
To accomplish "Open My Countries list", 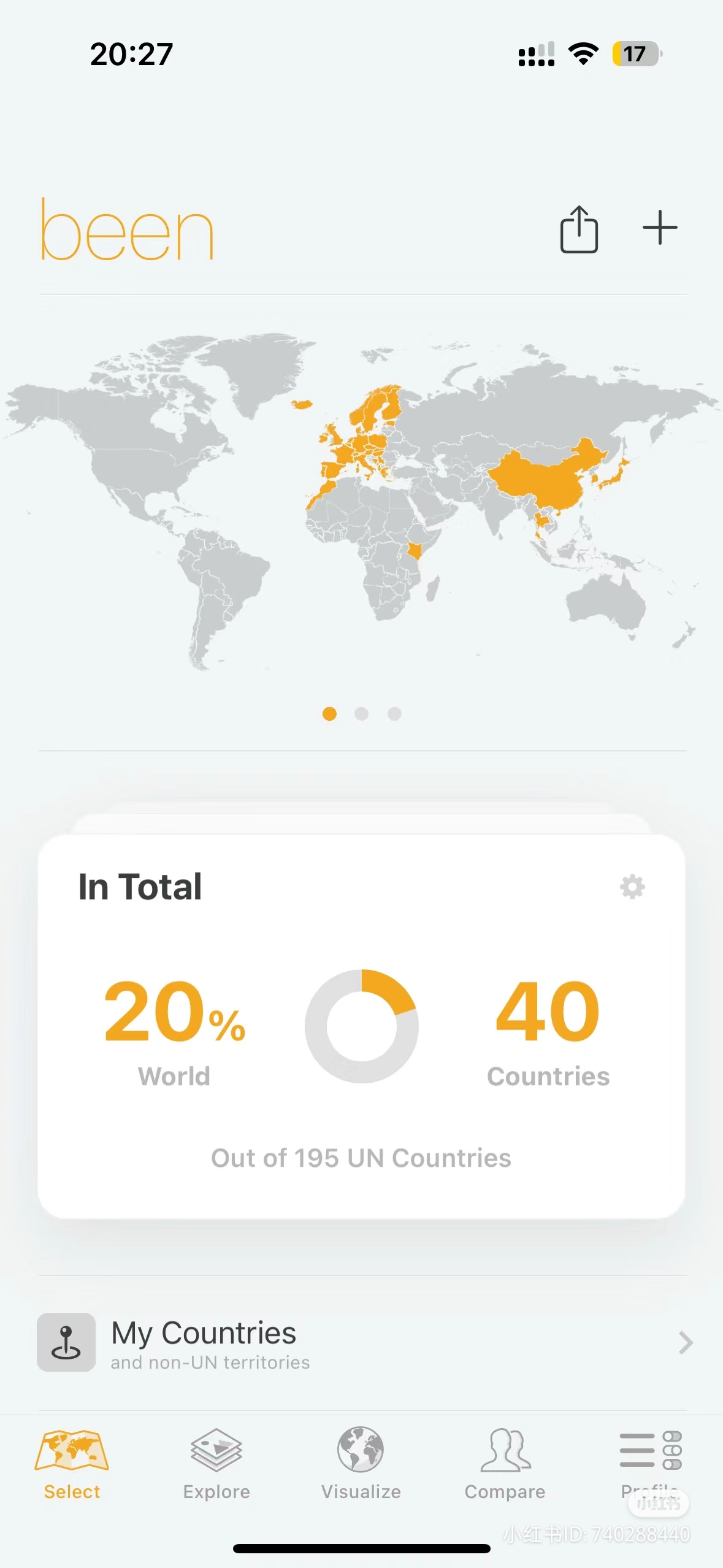I will click(x=362, y=1343).
